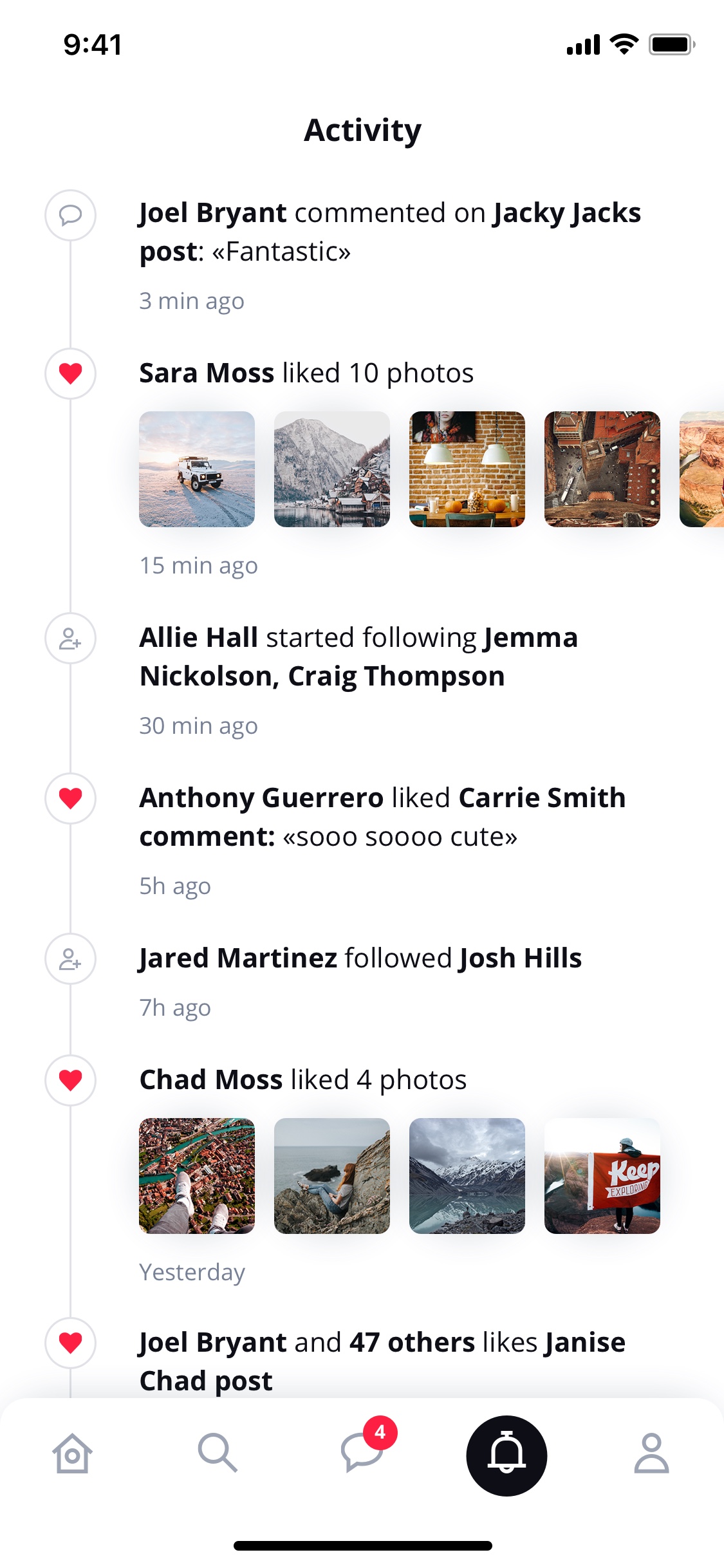View the aerial city buildings photo
This screenshot has height=1568, width=724.
602,469
